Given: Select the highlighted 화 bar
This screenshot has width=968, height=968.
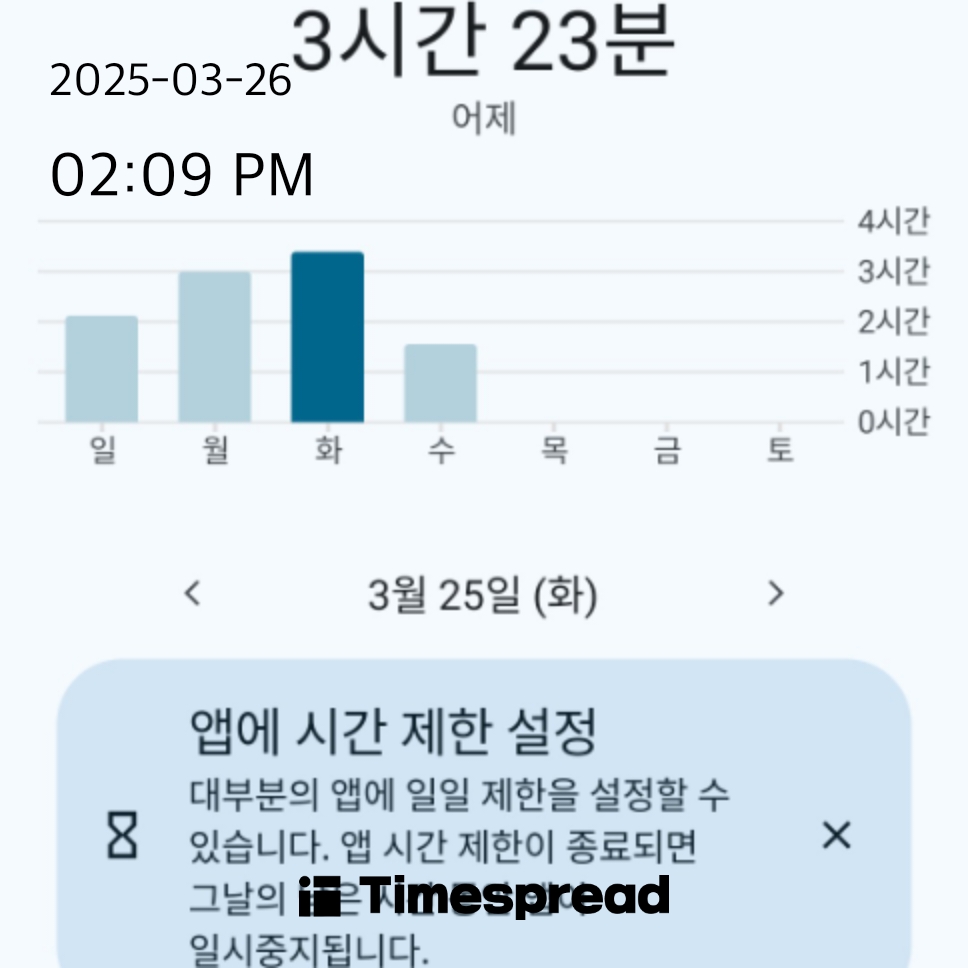Looking at the screenshot, I should (x=327, y=337).
